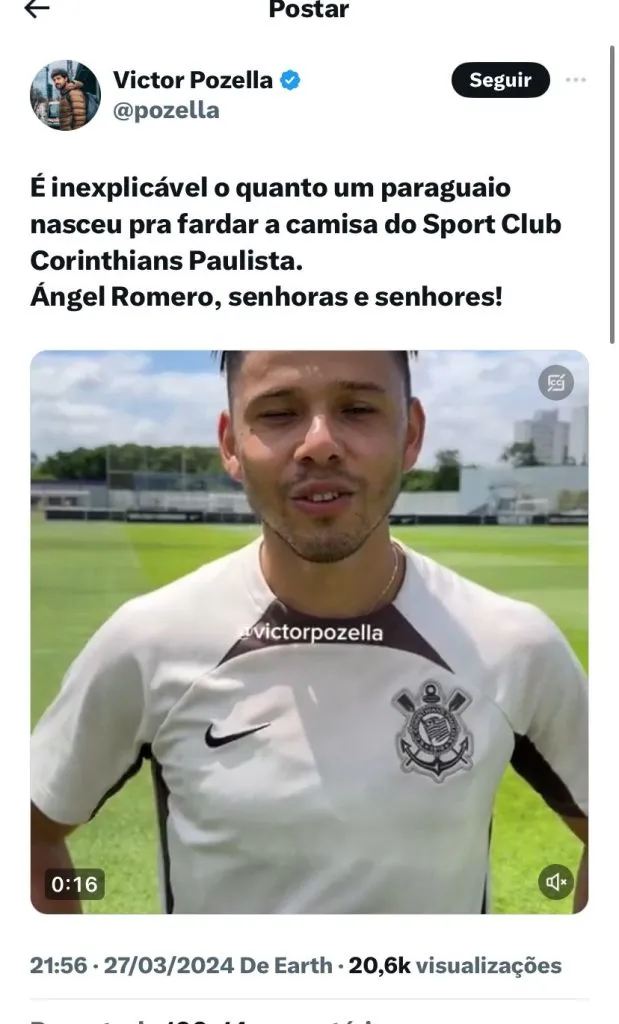
Task: Go back using the top arrow
Action: [36, 10]
